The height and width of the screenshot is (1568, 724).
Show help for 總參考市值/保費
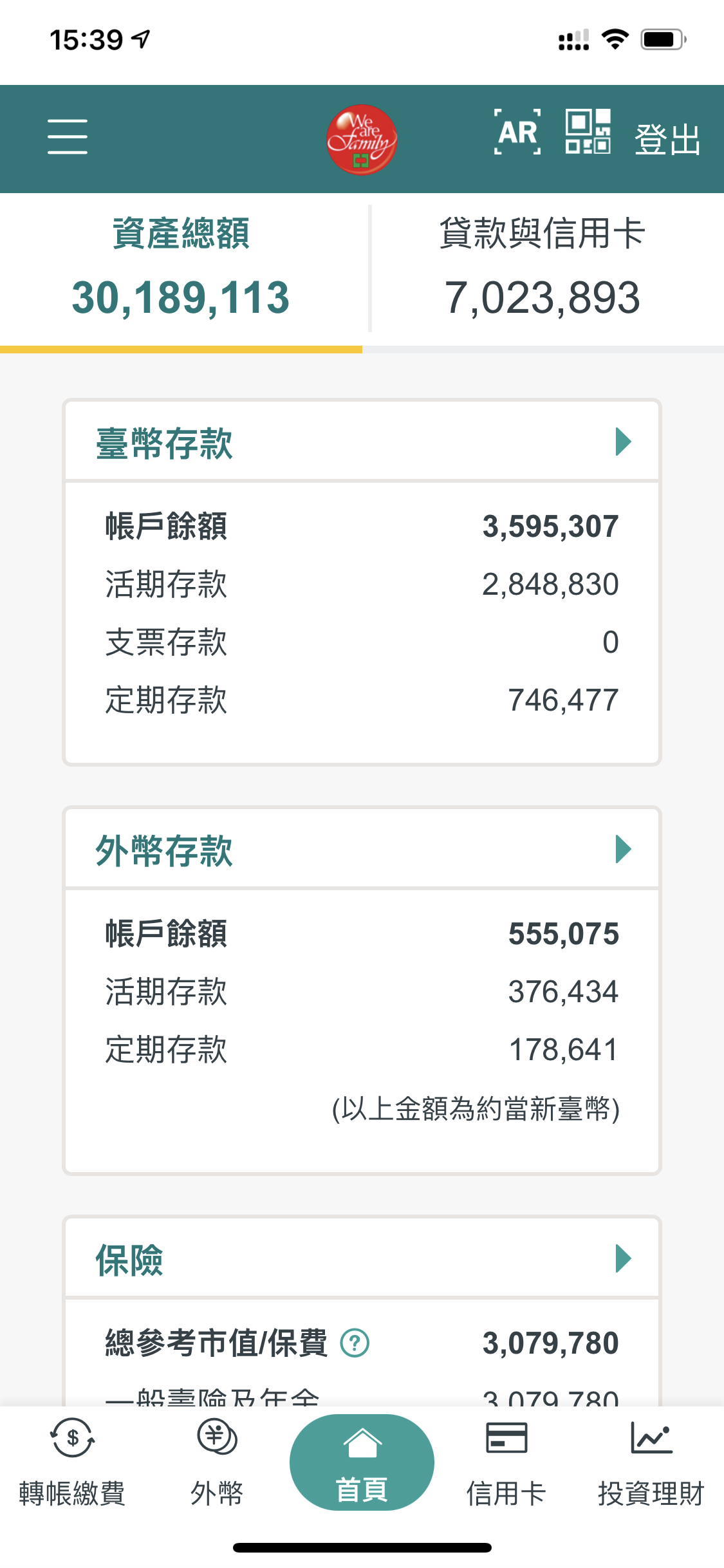click(355, 1343)
